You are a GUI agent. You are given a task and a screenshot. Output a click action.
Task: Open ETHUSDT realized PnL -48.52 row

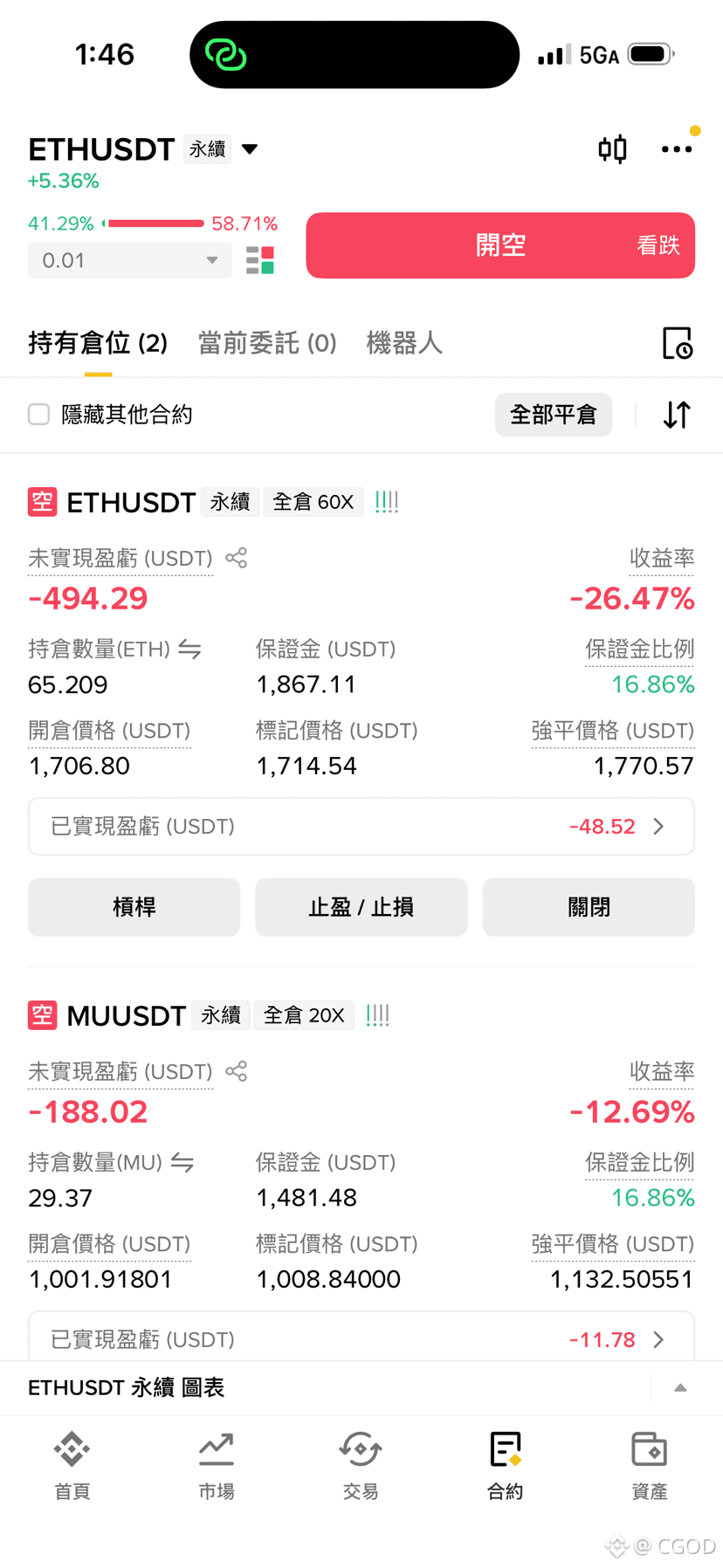(361, 826)
